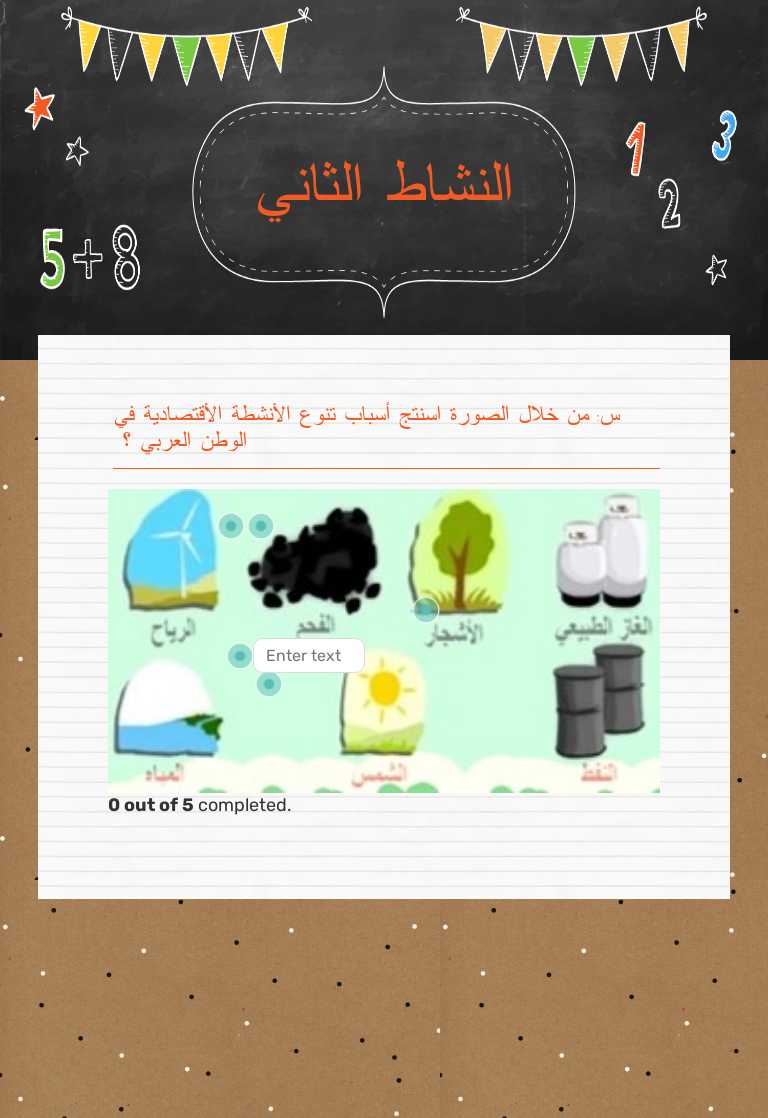Select the coal (الفحم) picture
The width and height of the screenshot is (768, 1118).
coord(315,560)
